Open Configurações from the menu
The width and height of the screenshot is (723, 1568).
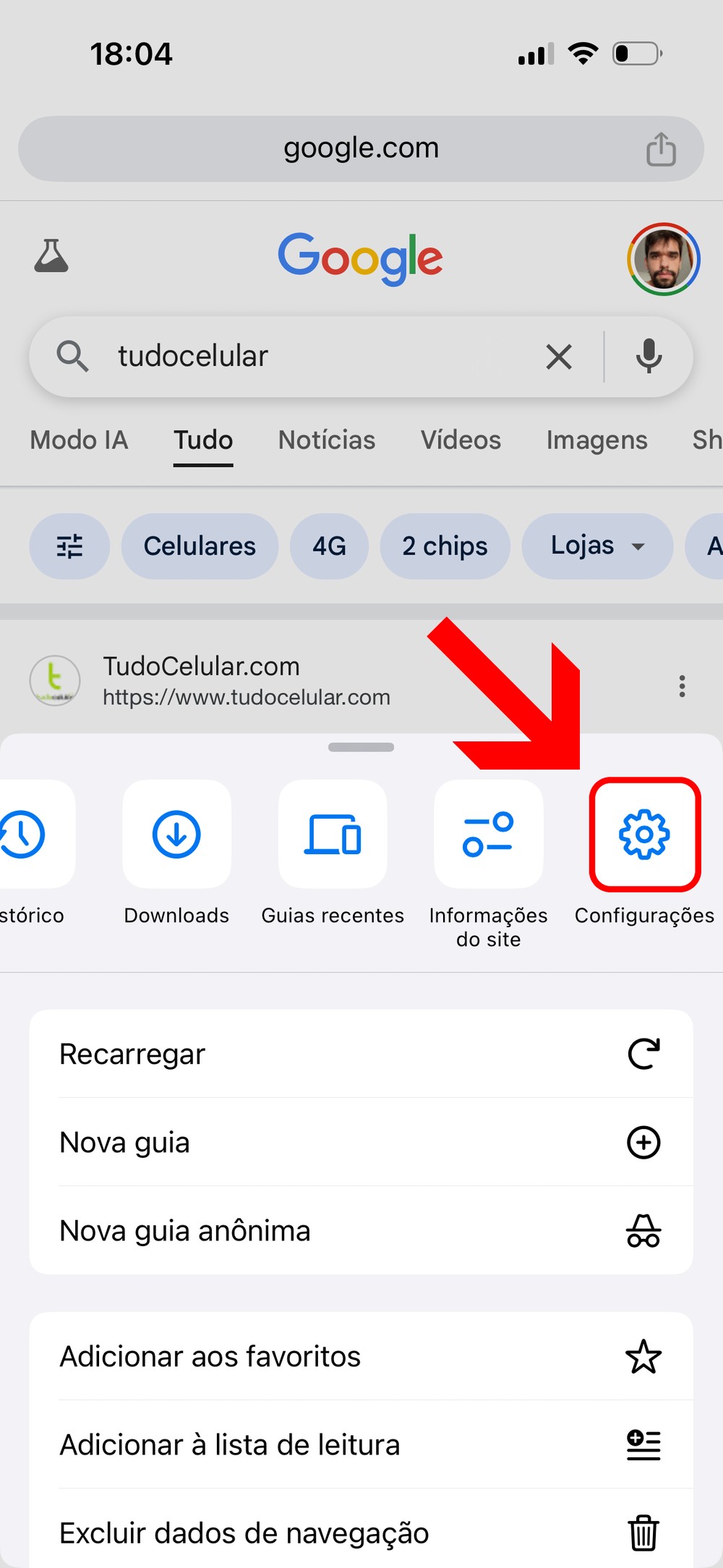(644, 835)
